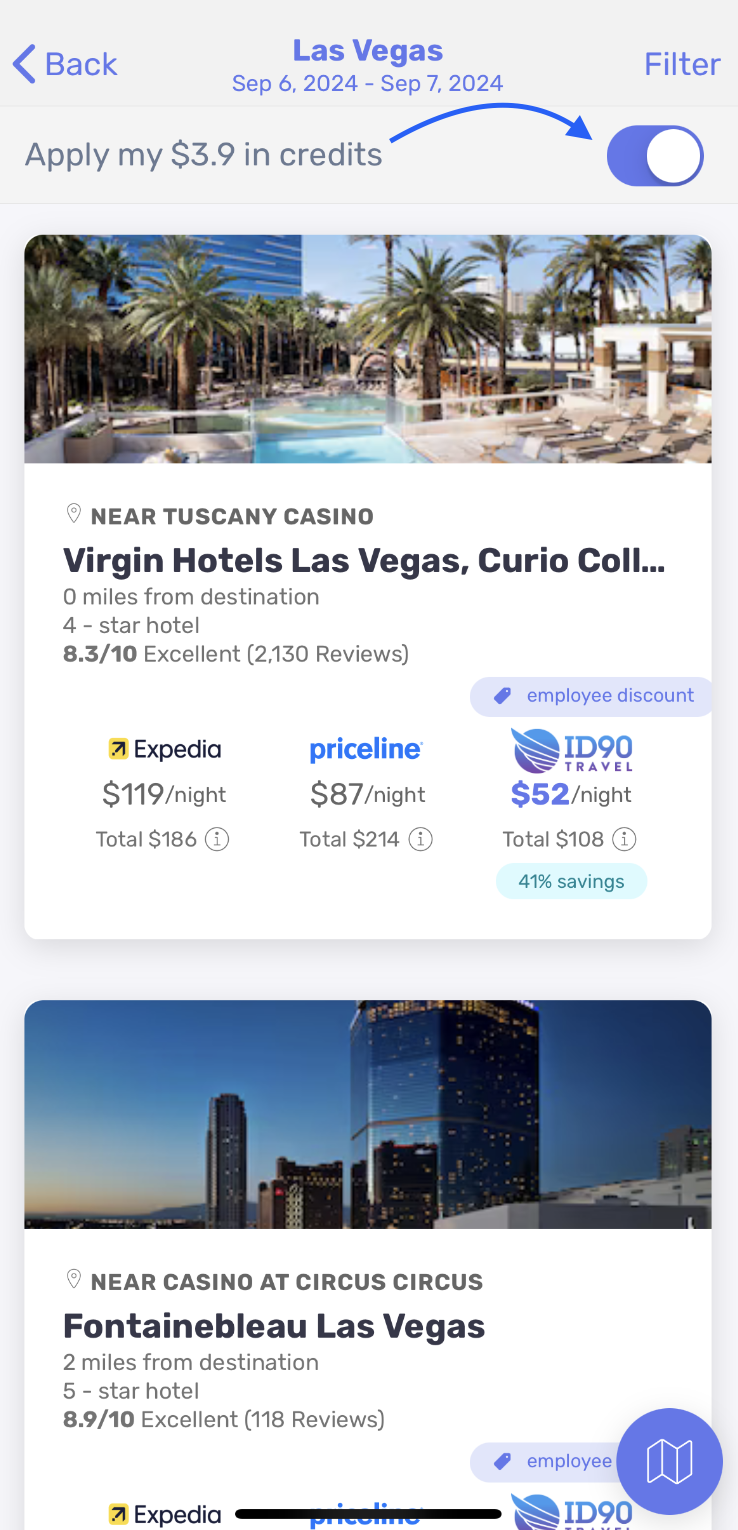
Task: Tap the info icon beside Total $108
Action: pos(623,839)
